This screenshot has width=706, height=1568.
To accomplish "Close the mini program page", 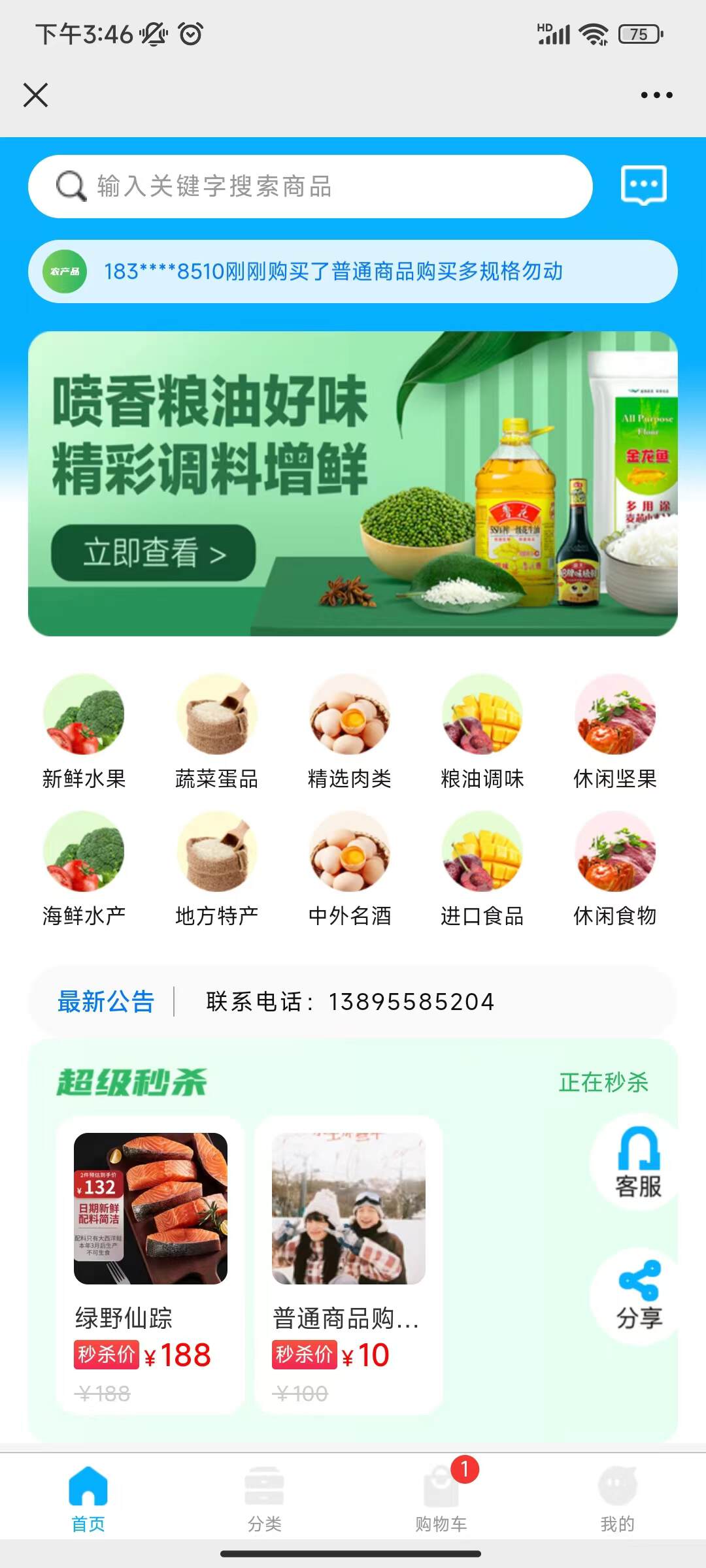I will 36,95.
